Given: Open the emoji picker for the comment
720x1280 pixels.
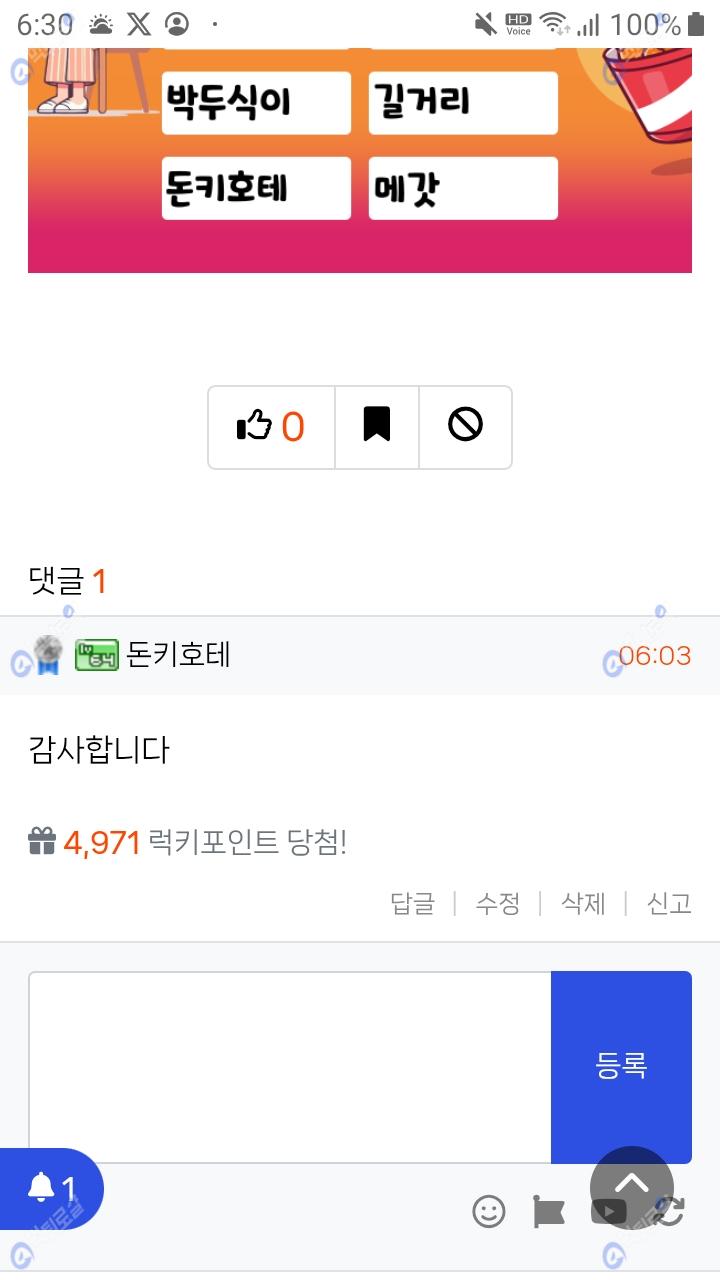Looking at the screenshot, I should click(x=489, y=1212).
